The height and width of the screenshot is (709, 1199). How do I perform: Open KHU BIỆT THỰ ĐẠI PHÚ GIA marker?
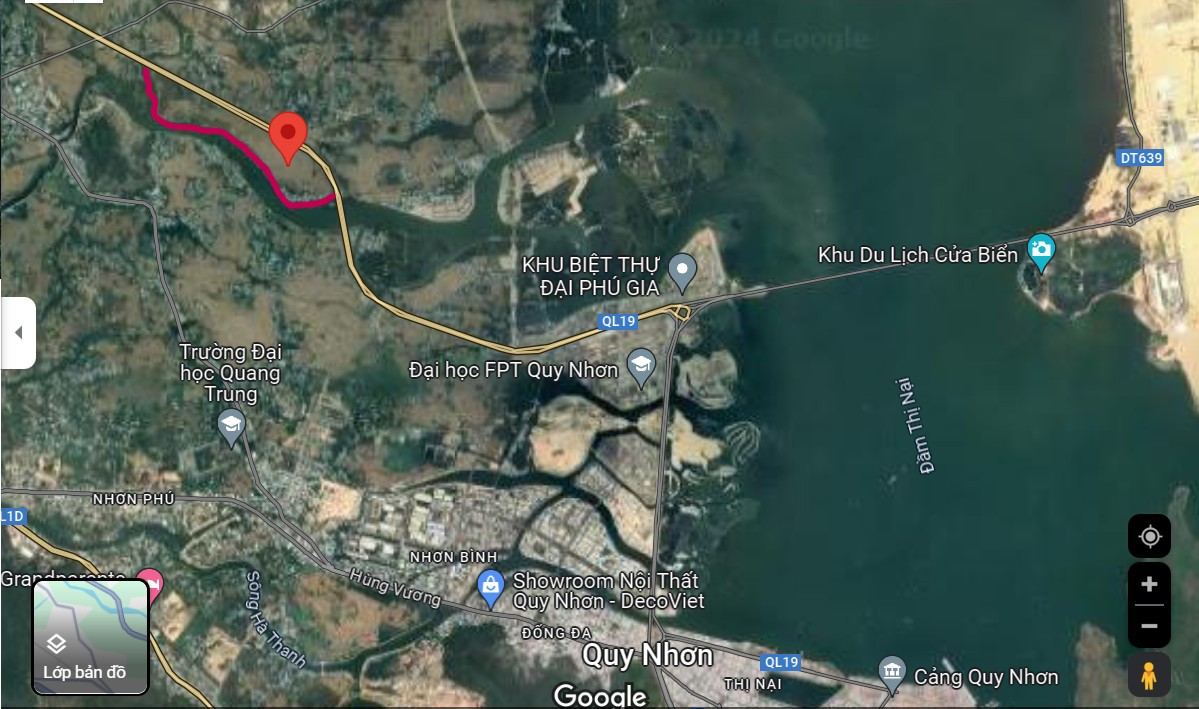pos(682,268)
